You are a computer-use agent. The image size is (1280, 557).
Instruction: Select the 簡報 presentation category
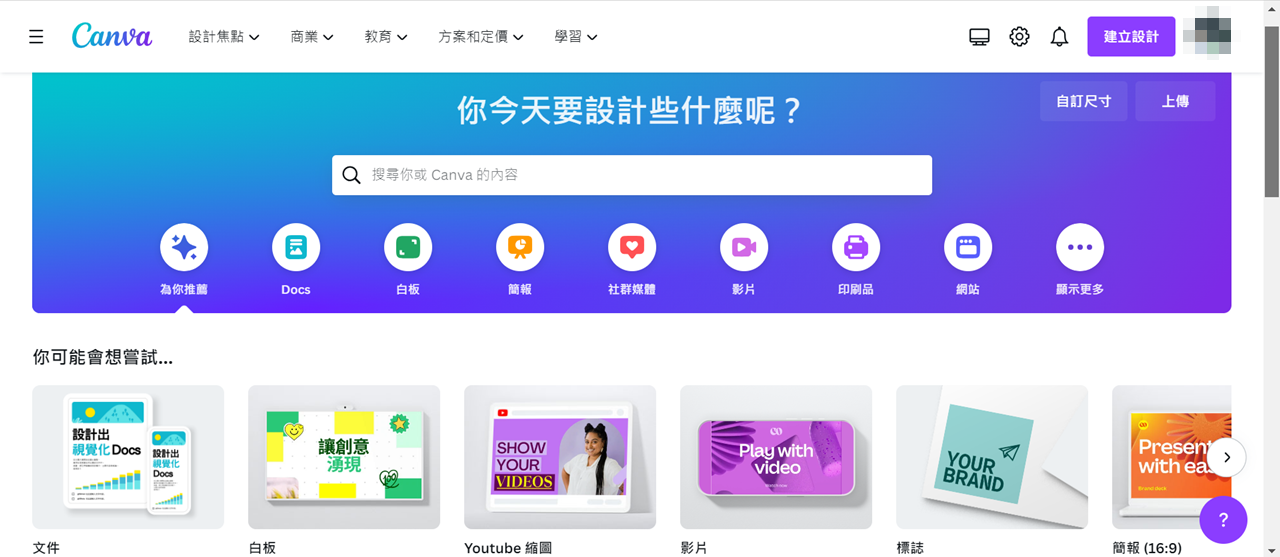[520, 247]
